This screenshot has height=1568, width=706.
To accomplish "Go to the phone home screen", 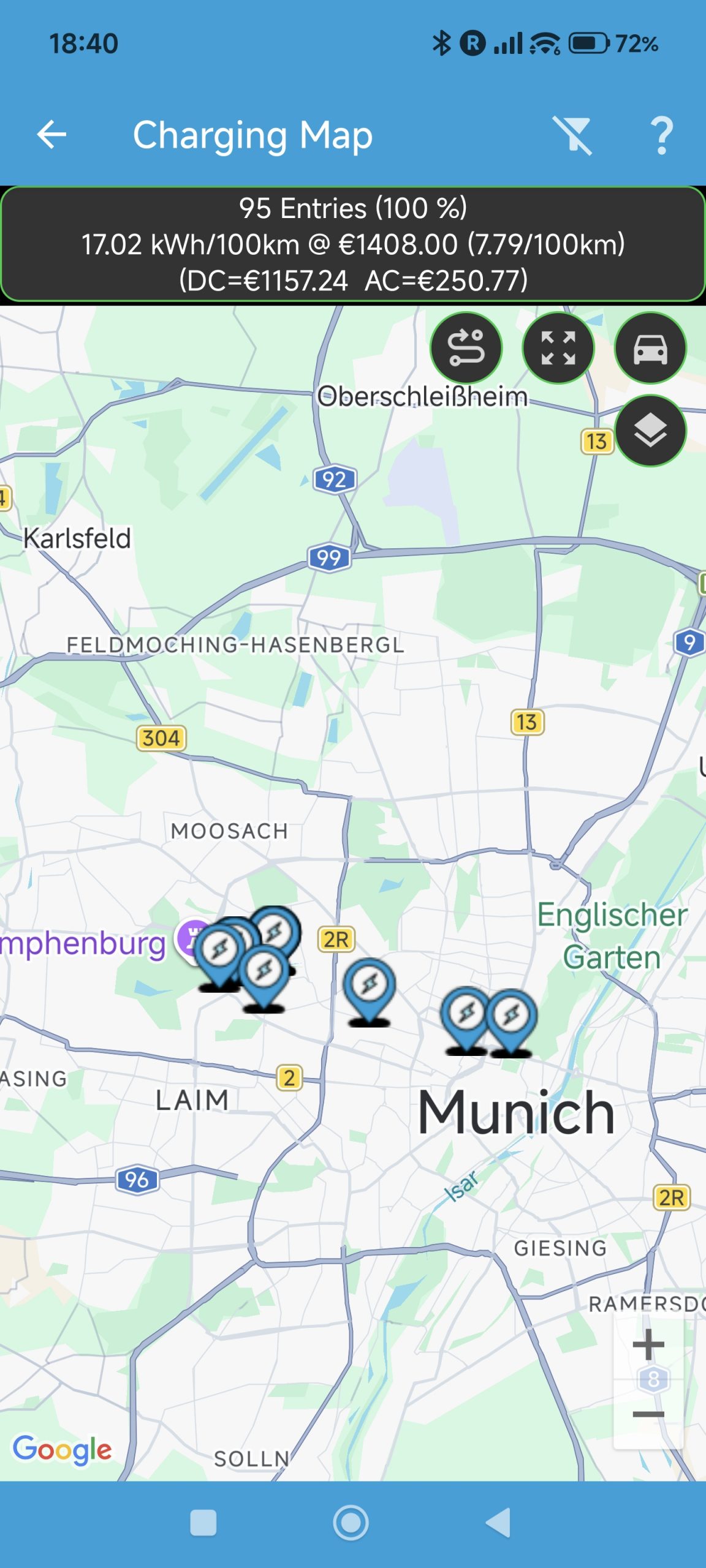I will (351, 1523).
